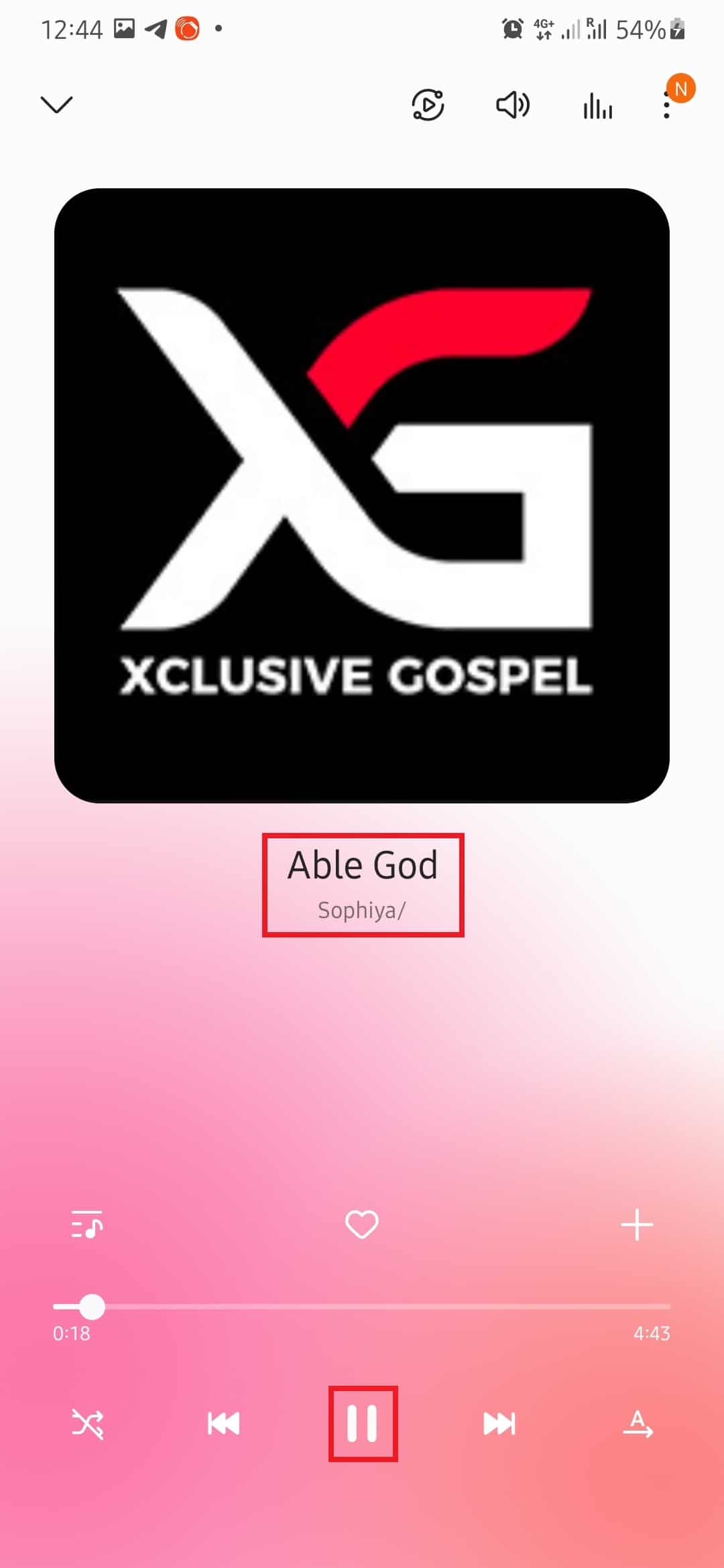The height and width of the screenshot is (1568, 724).
Task: Toggle shuffle mode
Action: pos(88,1423)
